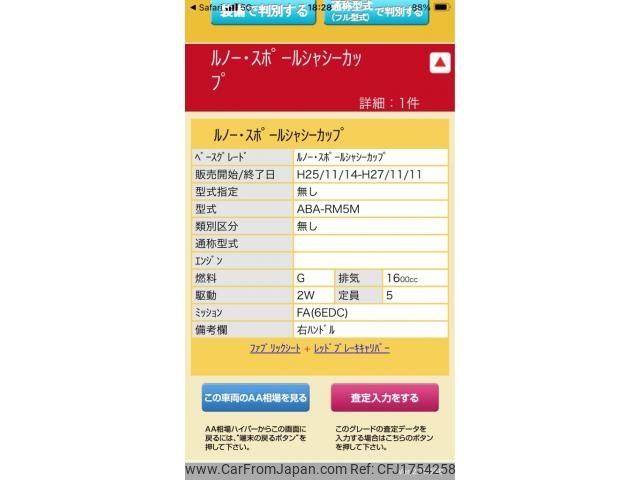Return to Safari via the status bar back link

(x=207, y=5)
